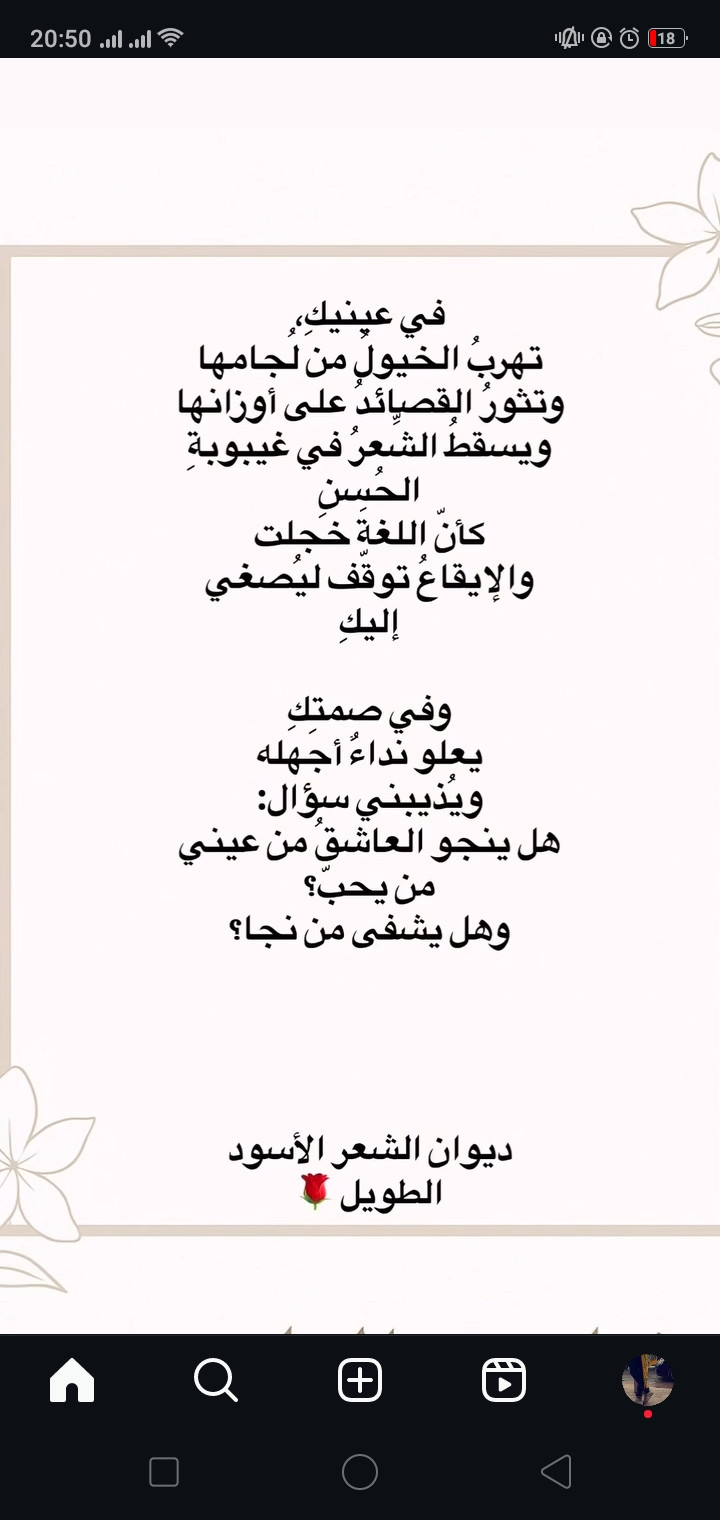Tap the system home button
This screenshot has height=1520, width=720.
(360, 1472)
